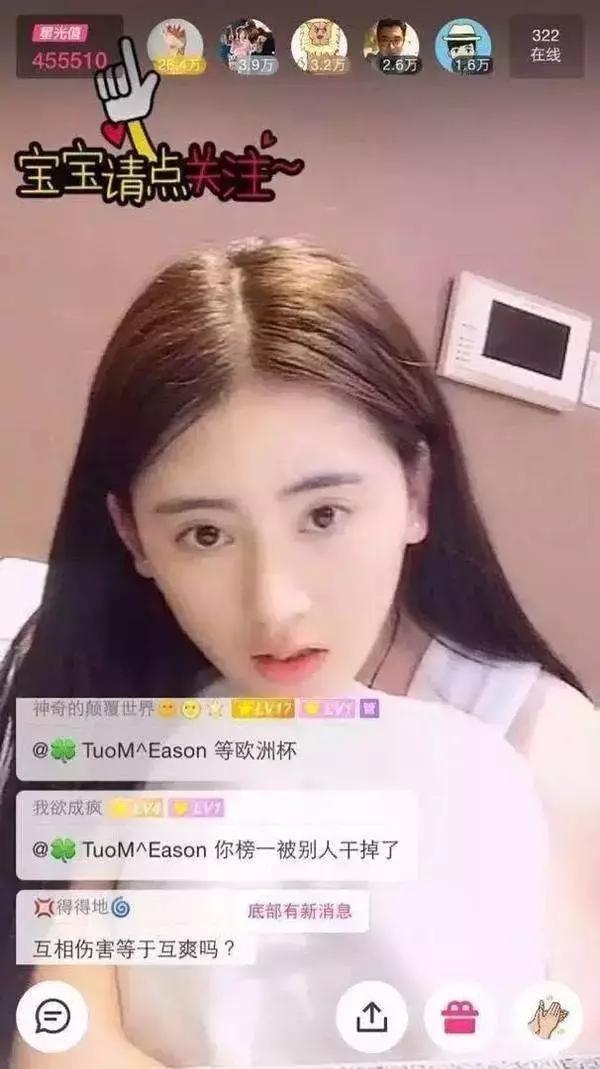Share this live stream
Screen dimensions: 600x1069
pos(371,1016)
